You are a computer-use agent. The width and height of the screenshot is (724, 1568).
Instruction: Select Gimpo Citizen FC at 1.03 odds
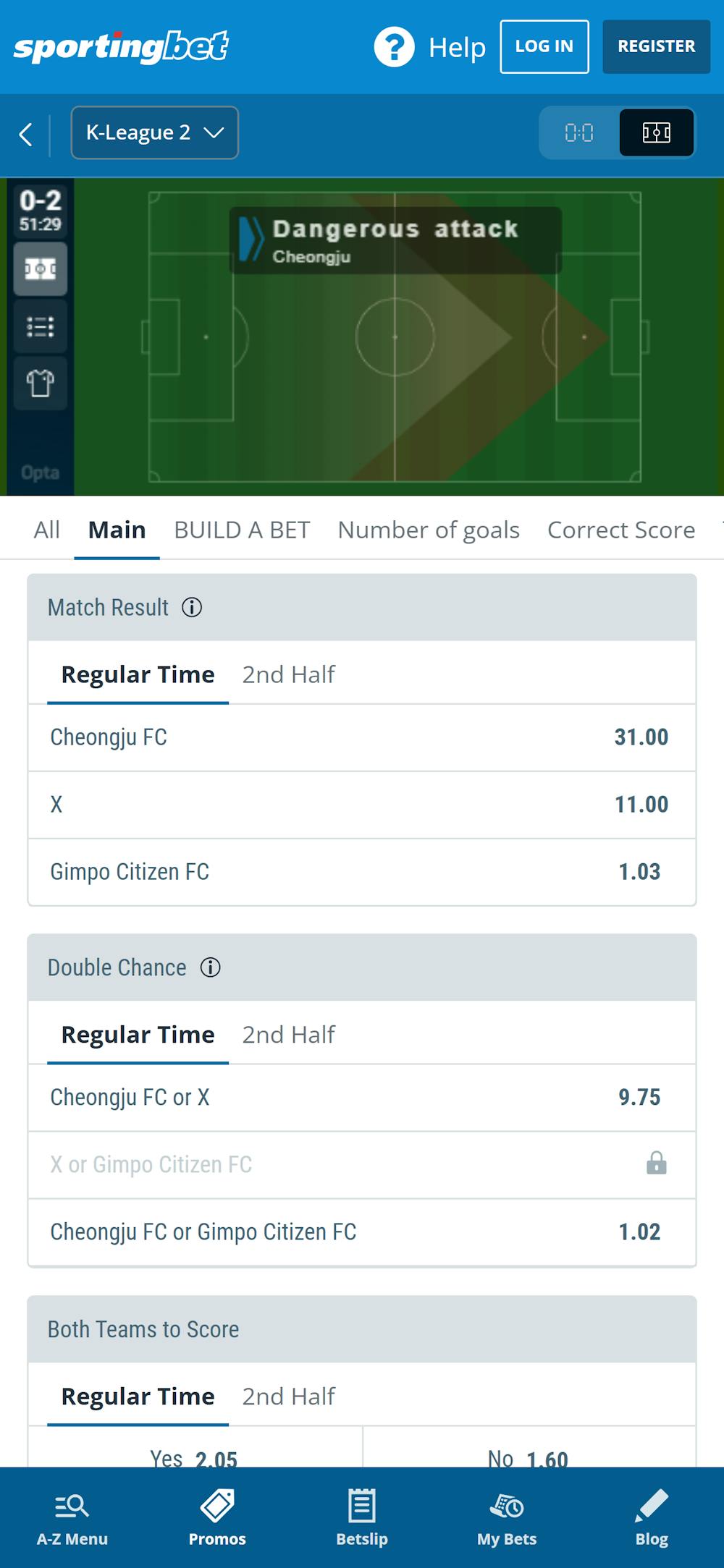tap(362, 871)
